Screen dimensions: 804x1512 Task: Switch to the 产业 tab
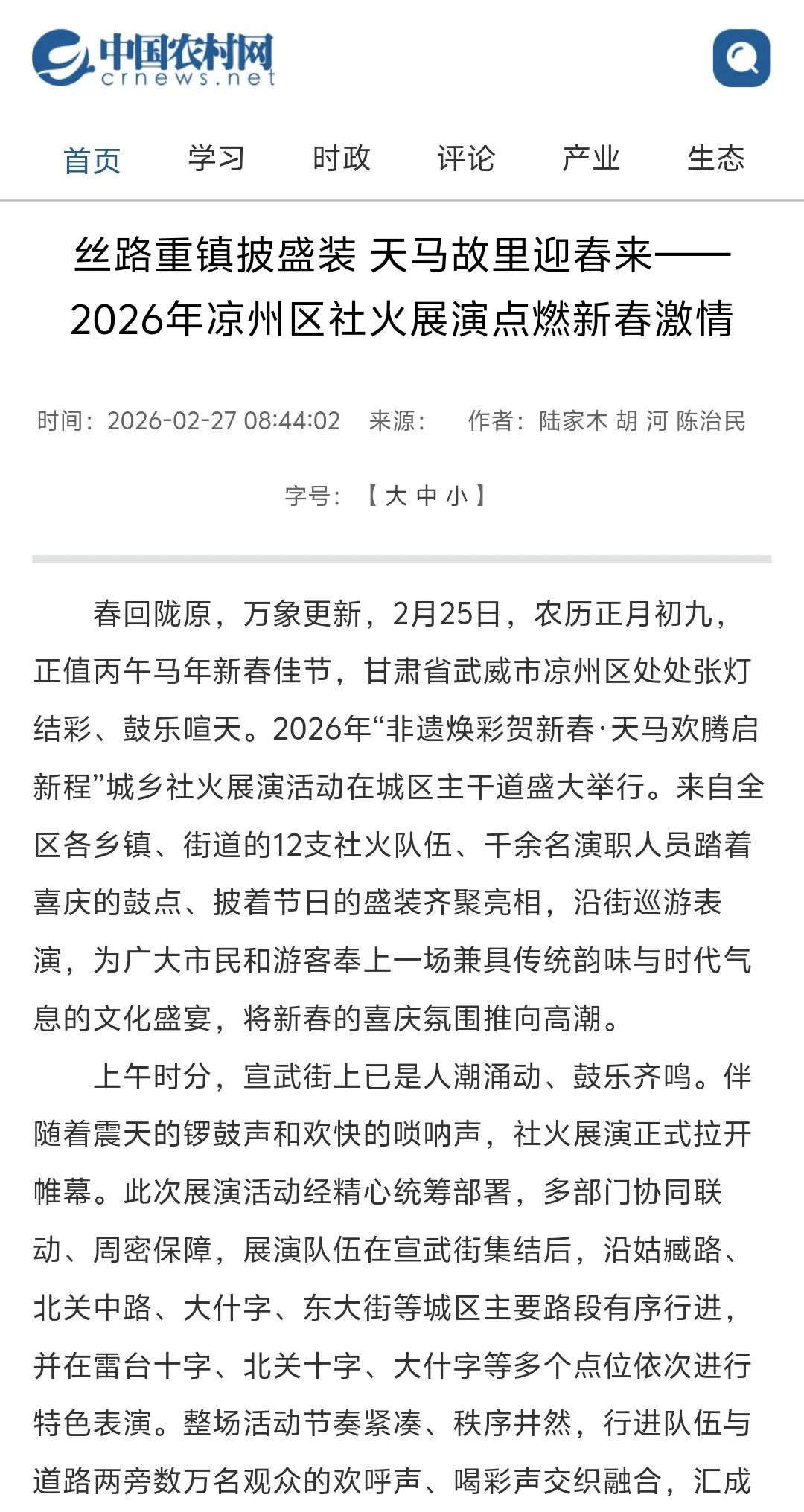[590, 158]
